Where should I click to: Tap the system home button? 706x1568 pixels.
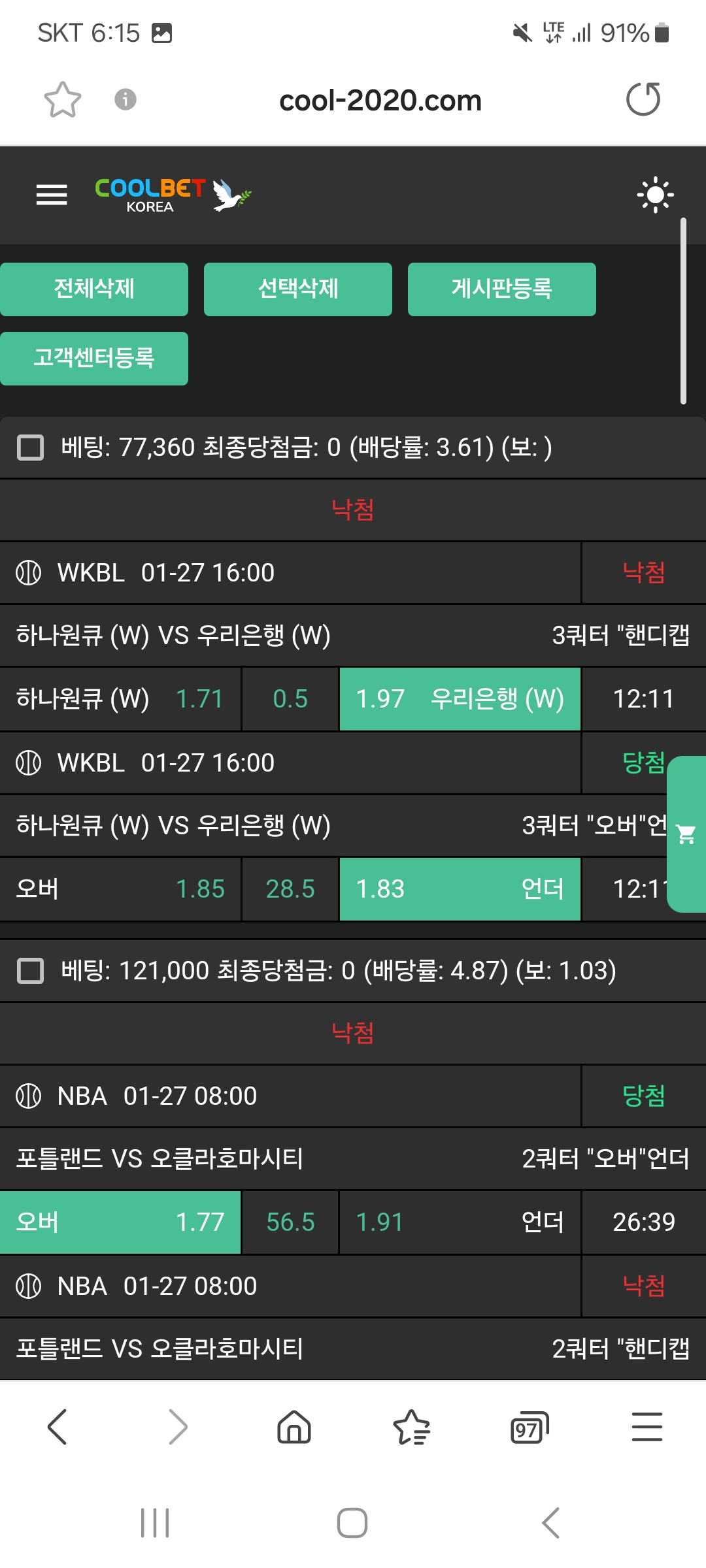click(x=352, y=1523)
